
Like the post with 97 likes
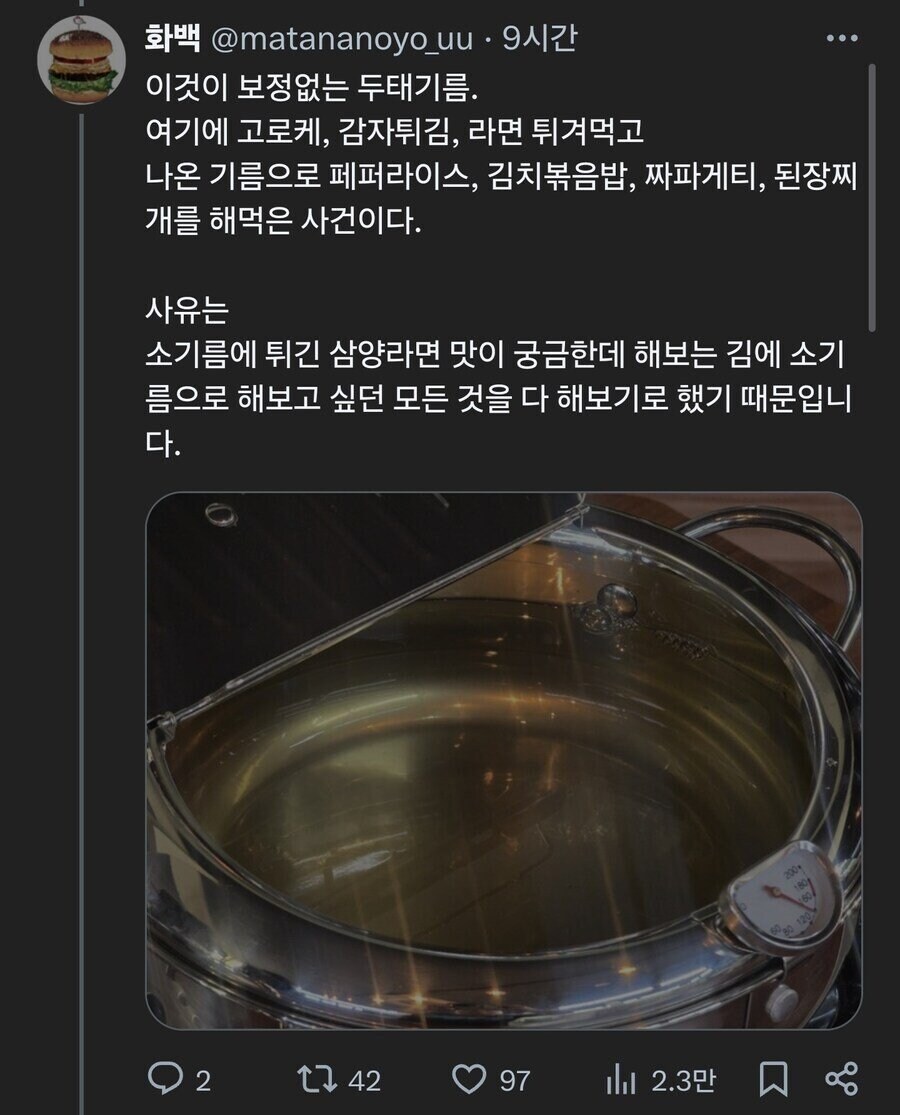pyautogui.click(x=469, y=1080)
